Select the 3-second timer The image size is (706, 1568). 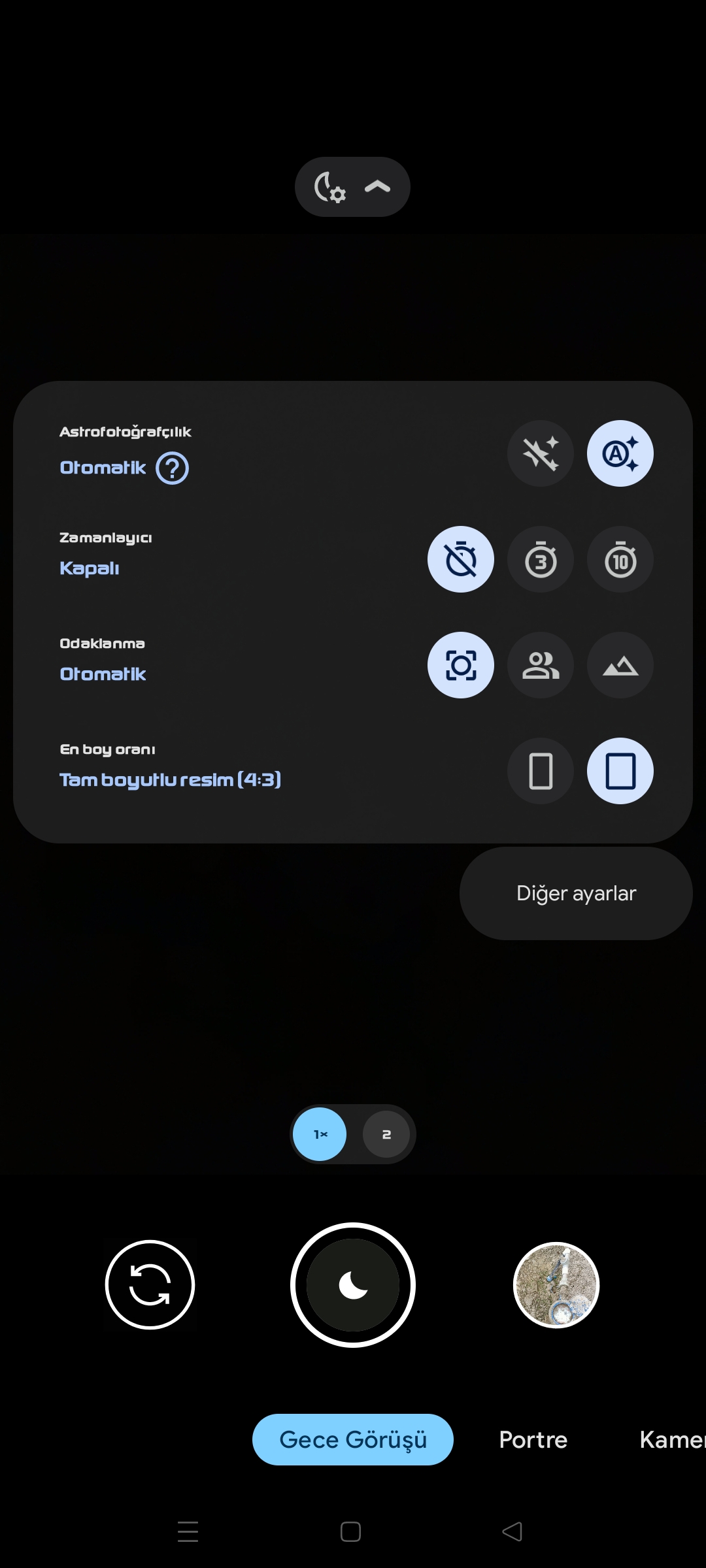click(x=541, y=559)
